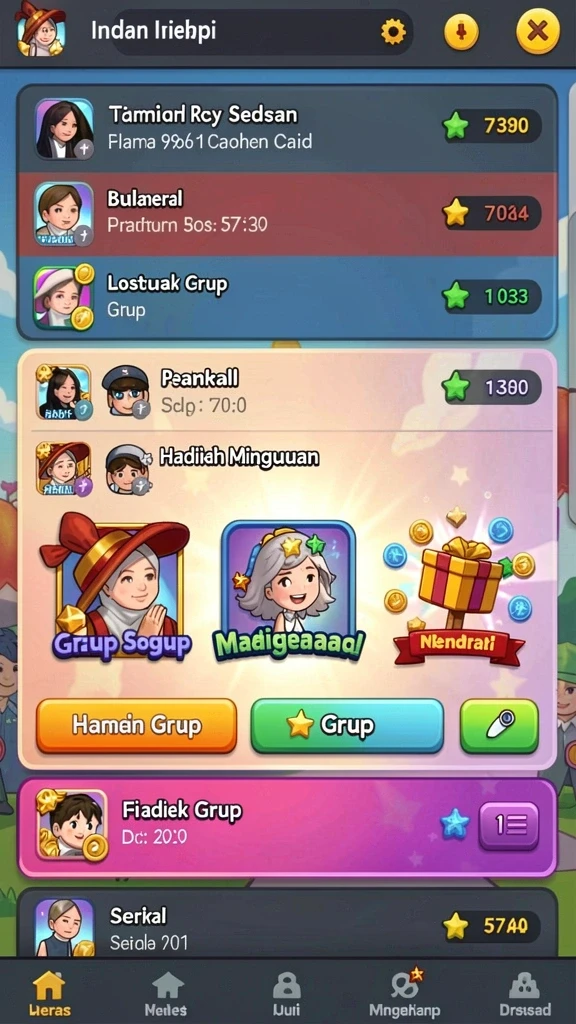Tap the purple list button on Fiadiek Grup
This screenshot has width=576, height=1024.
tap(509, 825)
